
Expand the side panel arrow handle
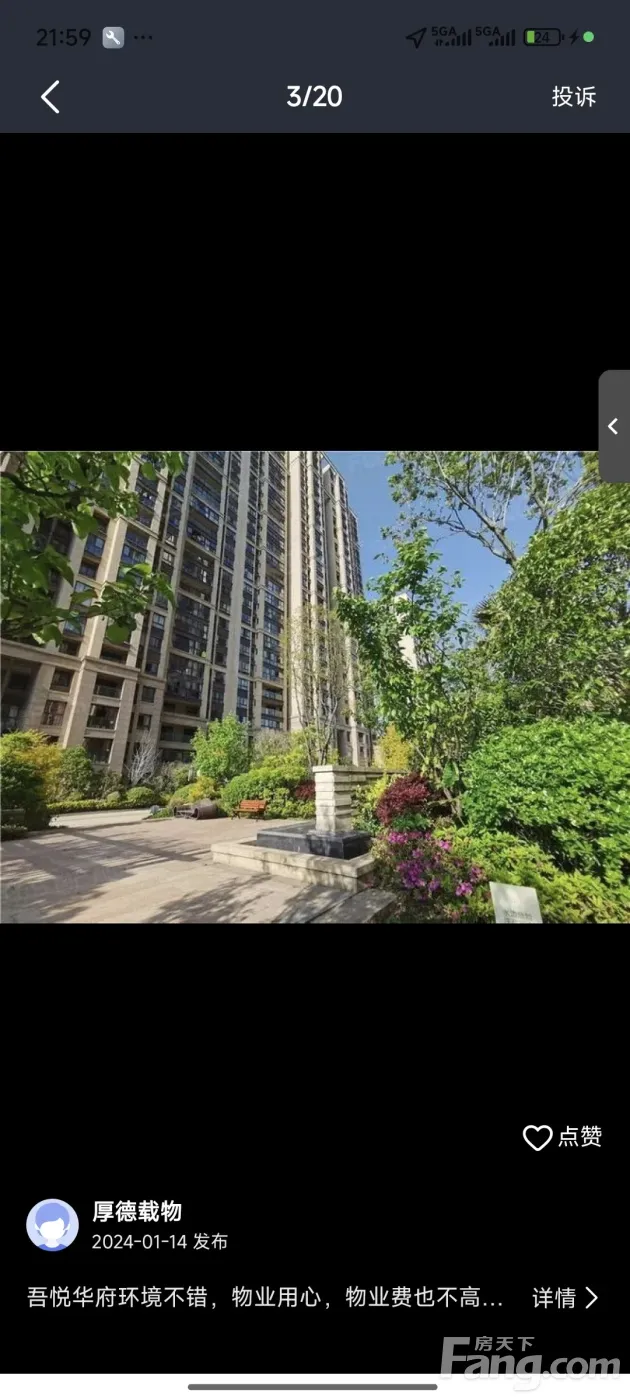coord(614,427)
